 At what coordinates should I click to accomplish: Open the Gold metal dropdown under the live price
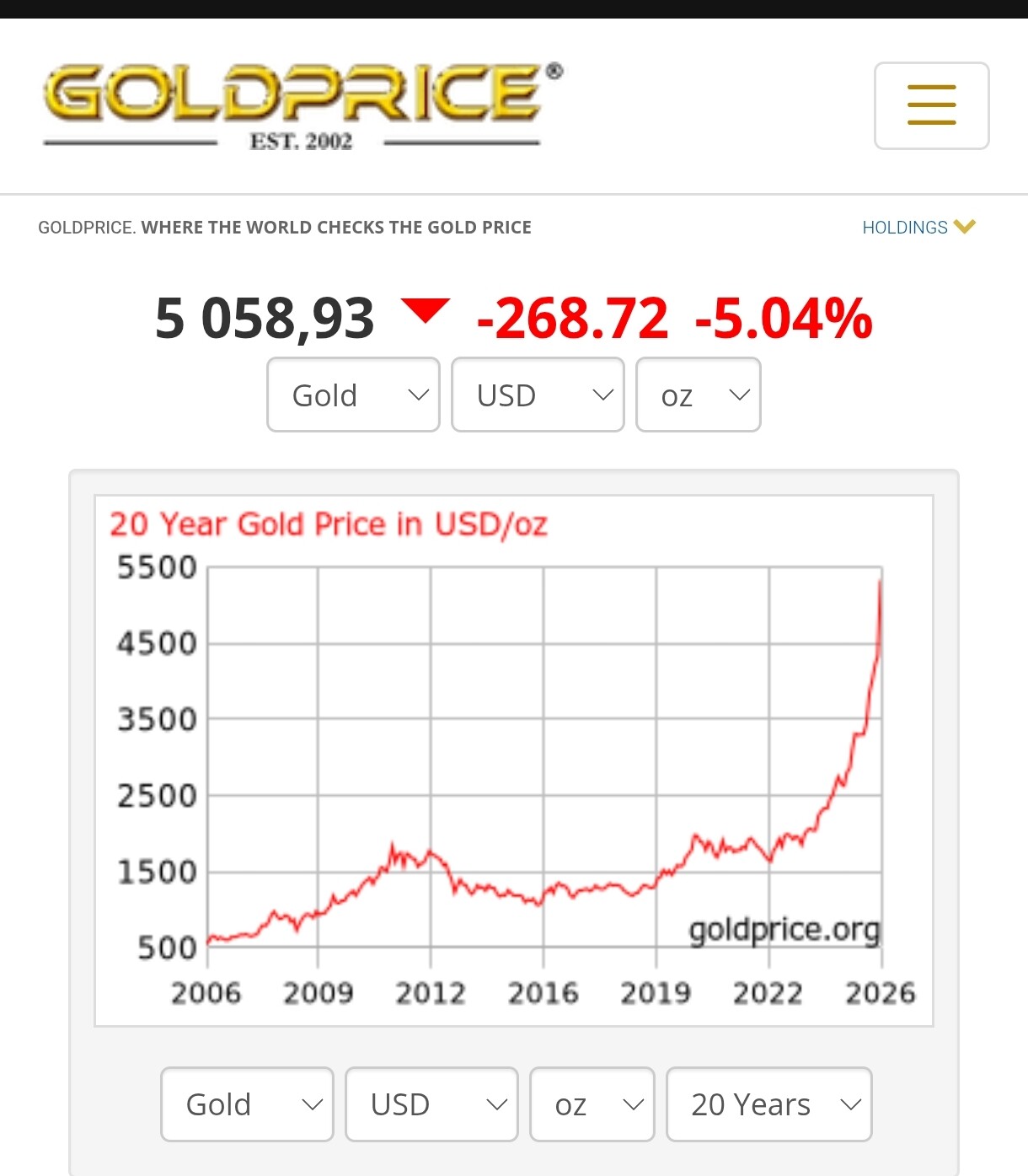[x=353, y=395]
